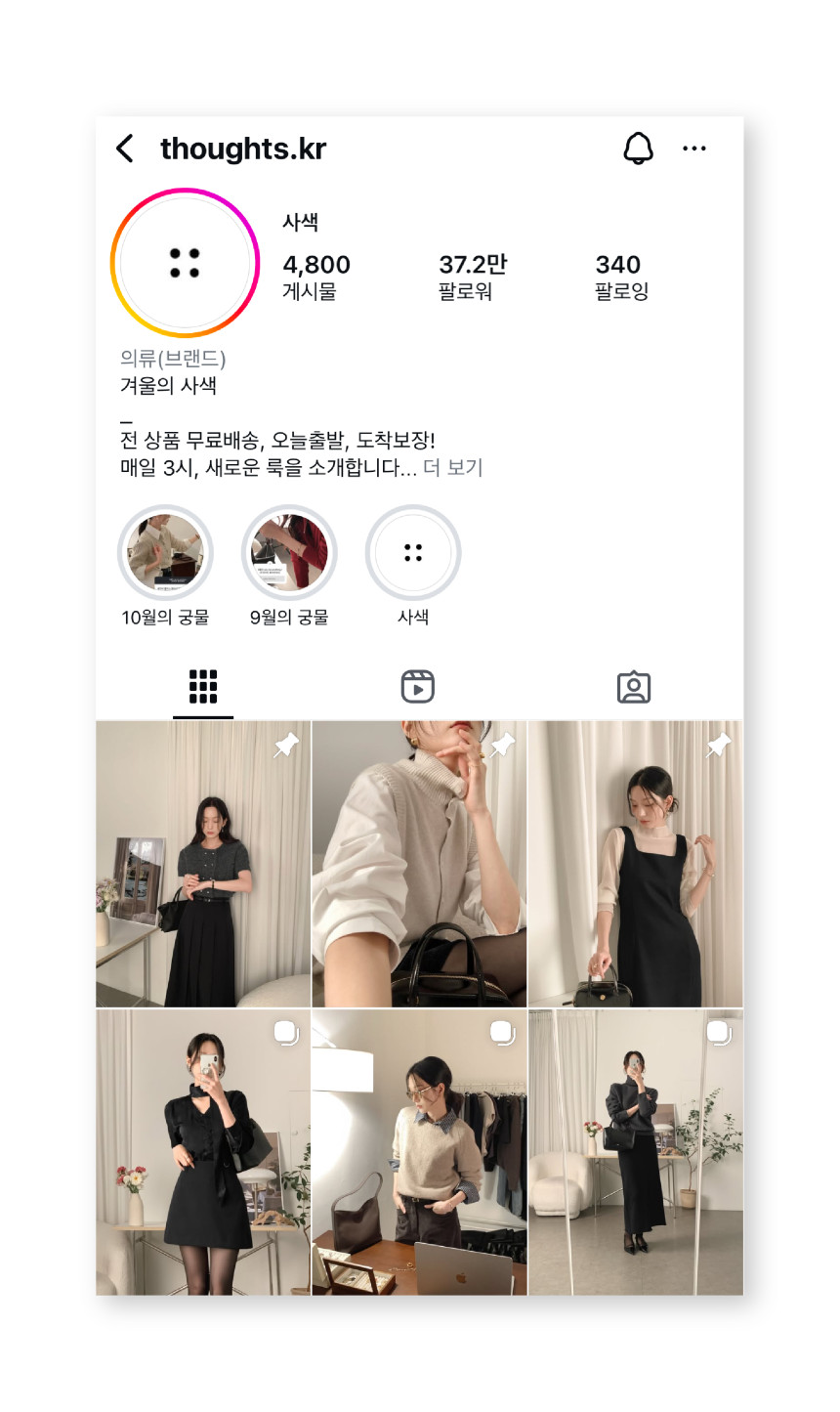
Task: Switch to the tagged photos tab
Action: pyautogui.click(x=634, y=687)
